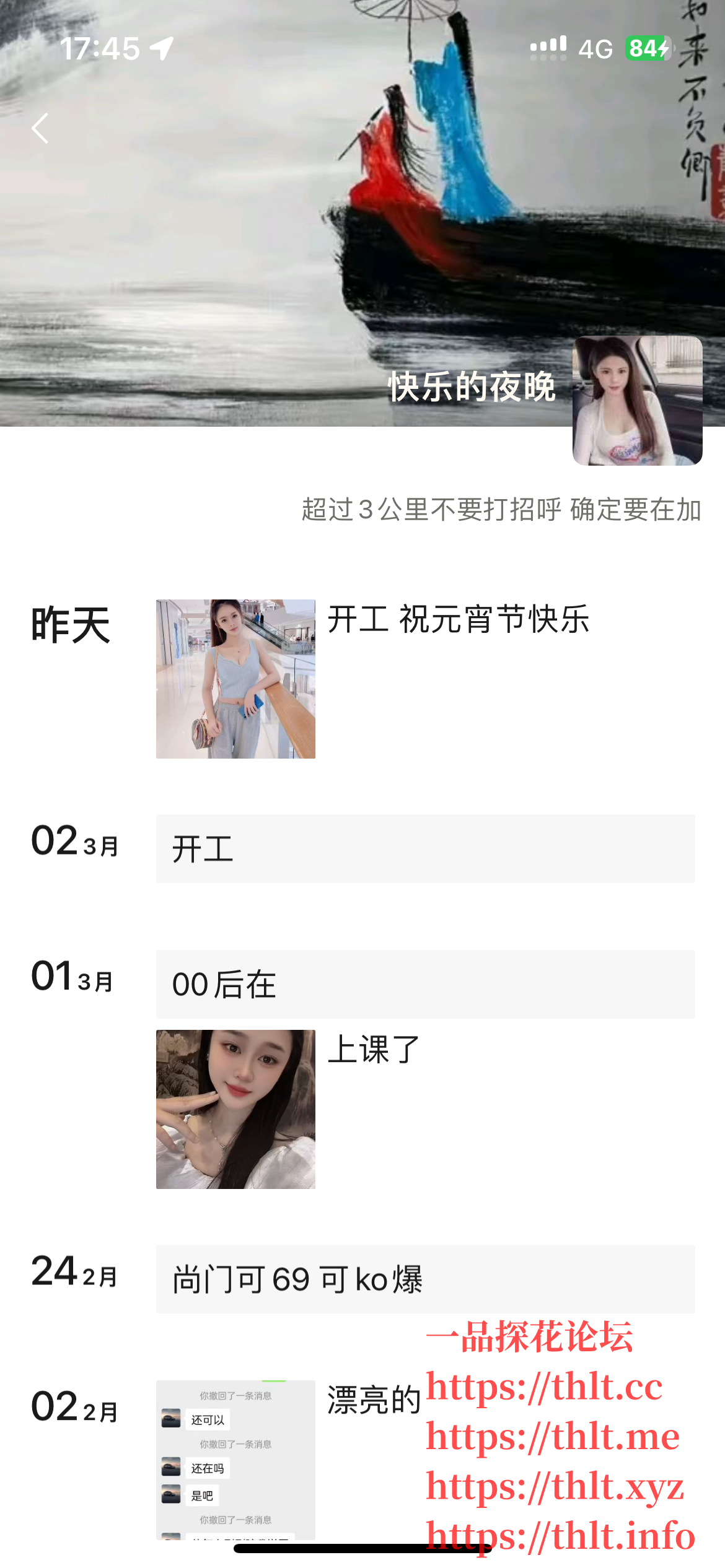Open the text post 00后在
The width and height of the screenshot is (725, 1568).
click(425, 984)
